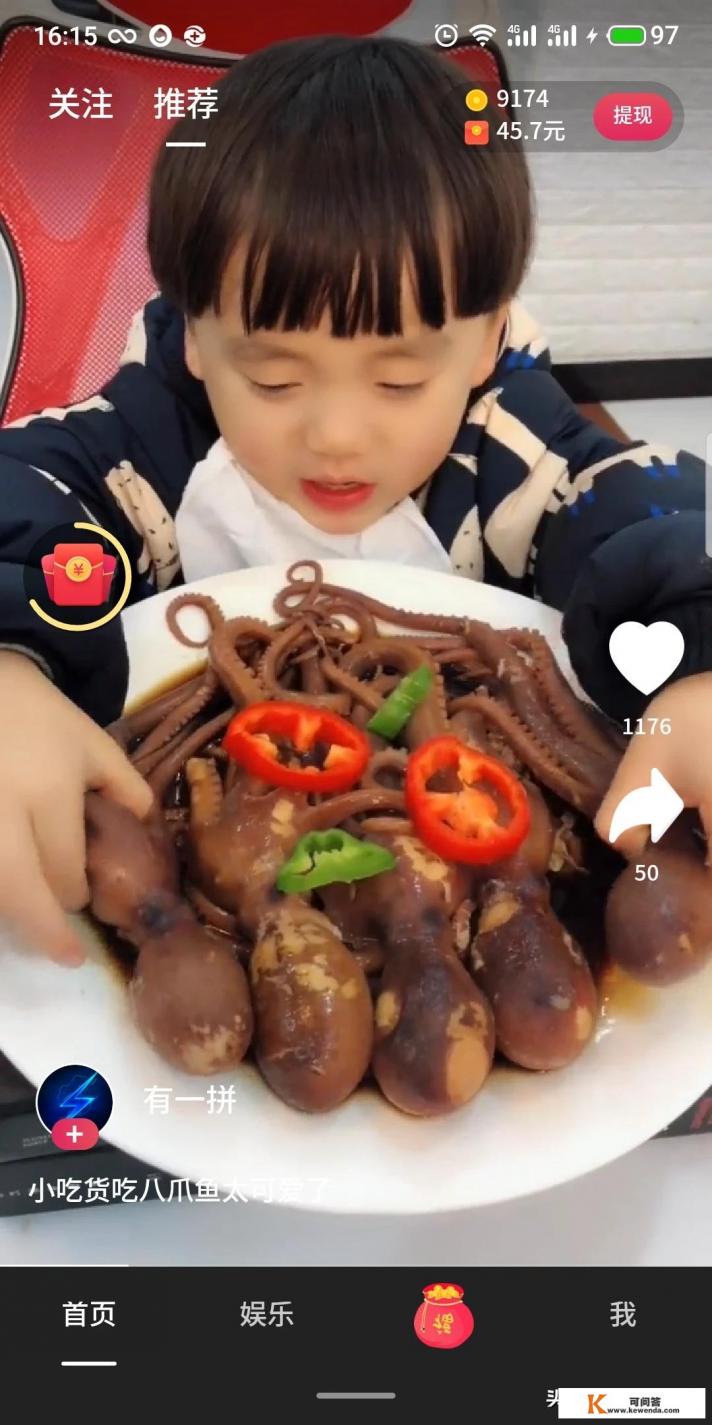
Task: Follow the creator 有一拼 via avatar
Action: (x=75, y=1135)
